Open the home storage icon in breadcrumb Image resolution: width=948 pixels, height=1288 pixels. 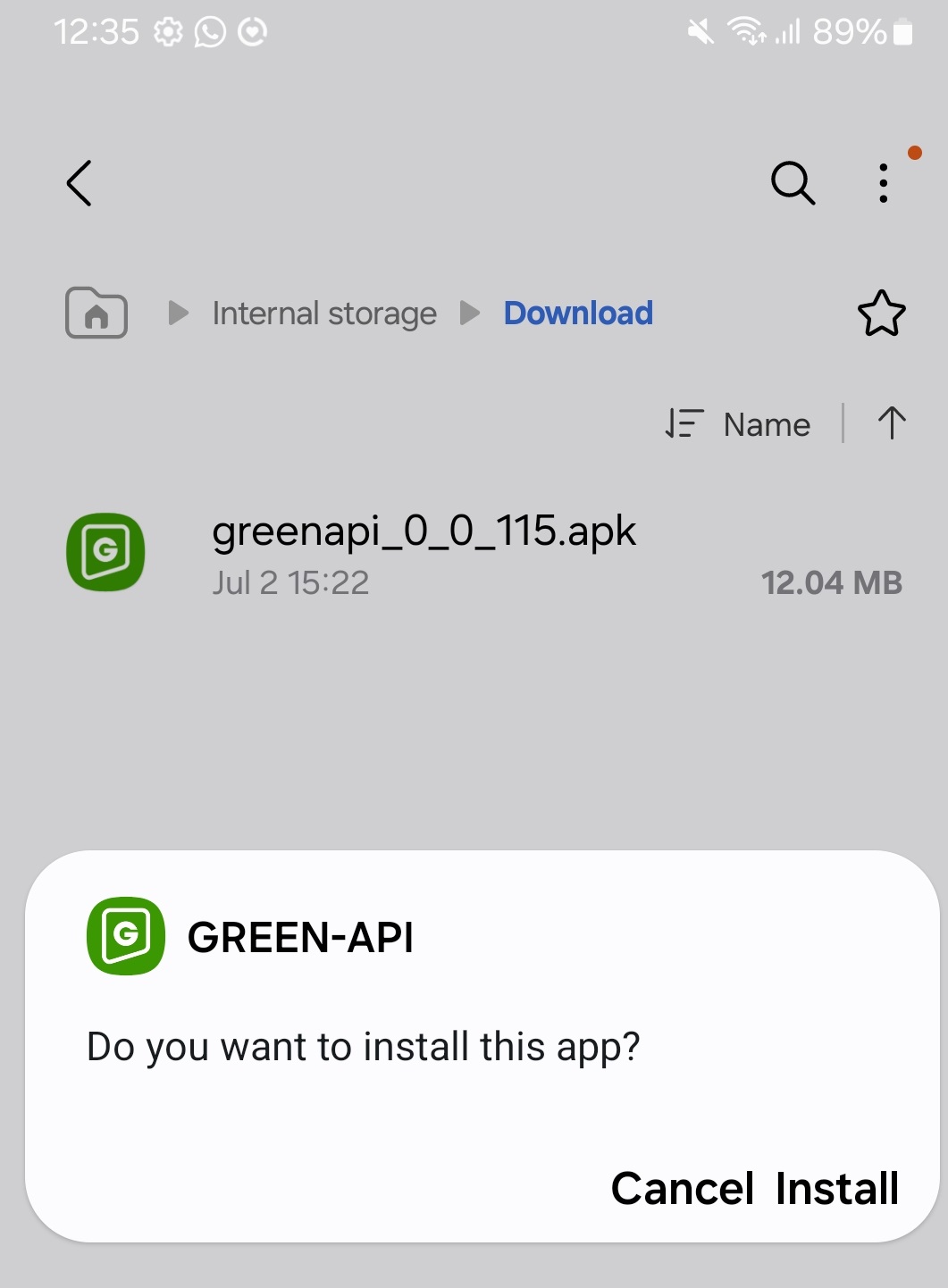[96, 314]
